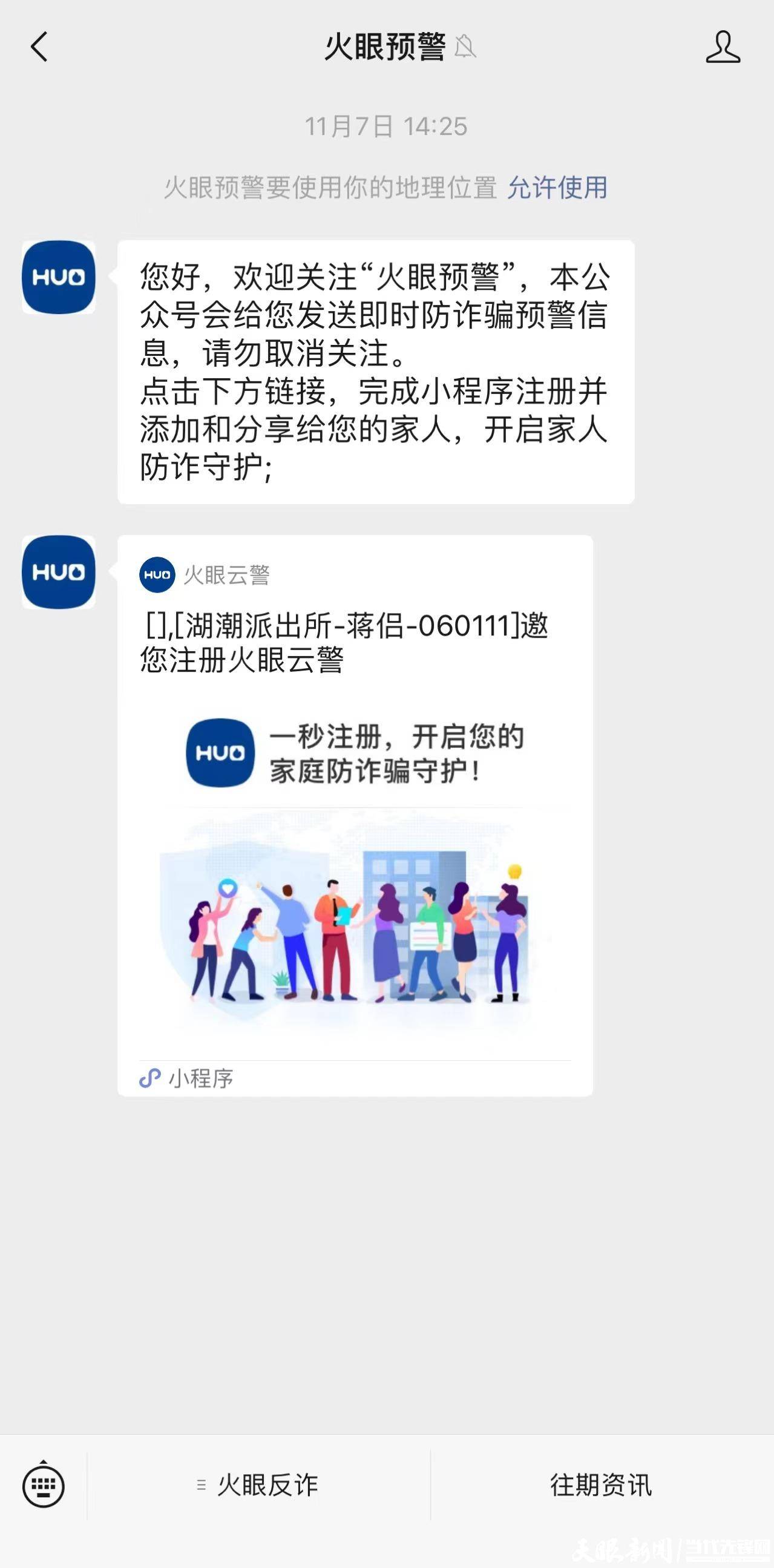774x1568 pixels.
Task: Tap the HUO avatar beside welcome message
Action: (59, 278)
